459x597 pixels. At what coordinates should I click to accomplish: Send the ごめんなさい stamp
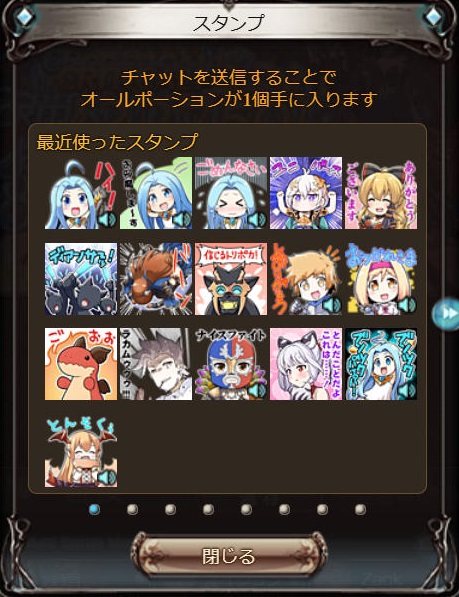[231, 193]
